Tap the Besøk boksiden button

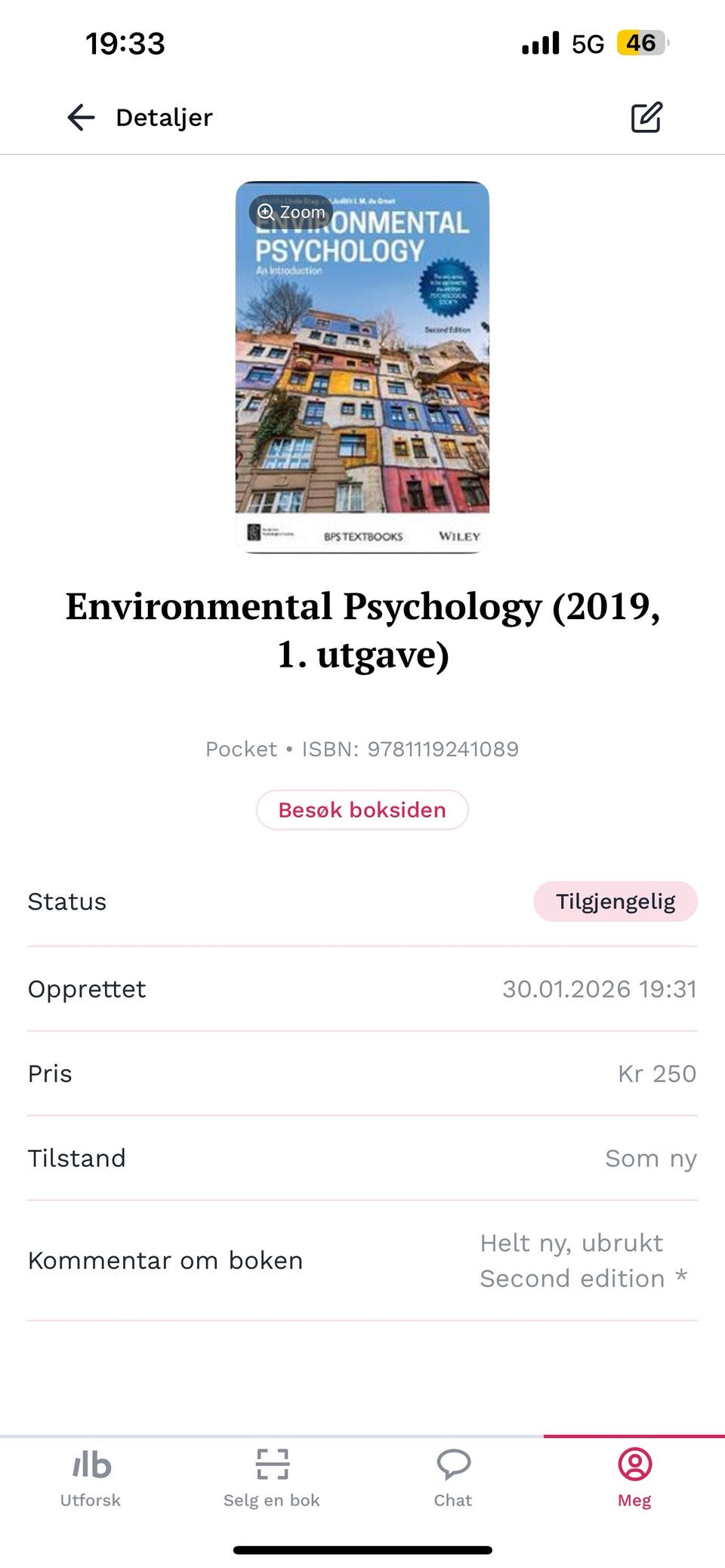(362, 809)
